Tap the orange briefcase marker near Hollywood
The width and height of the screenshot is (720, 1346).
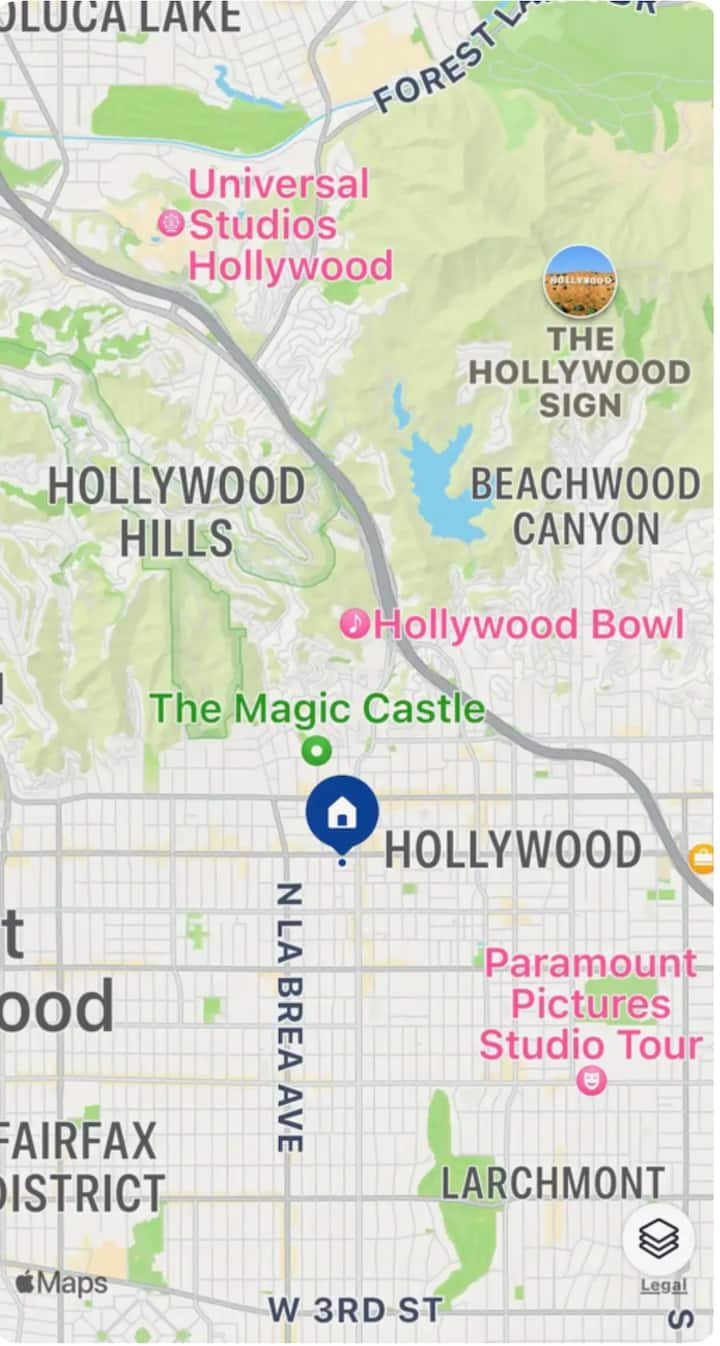tap(702, 856)
